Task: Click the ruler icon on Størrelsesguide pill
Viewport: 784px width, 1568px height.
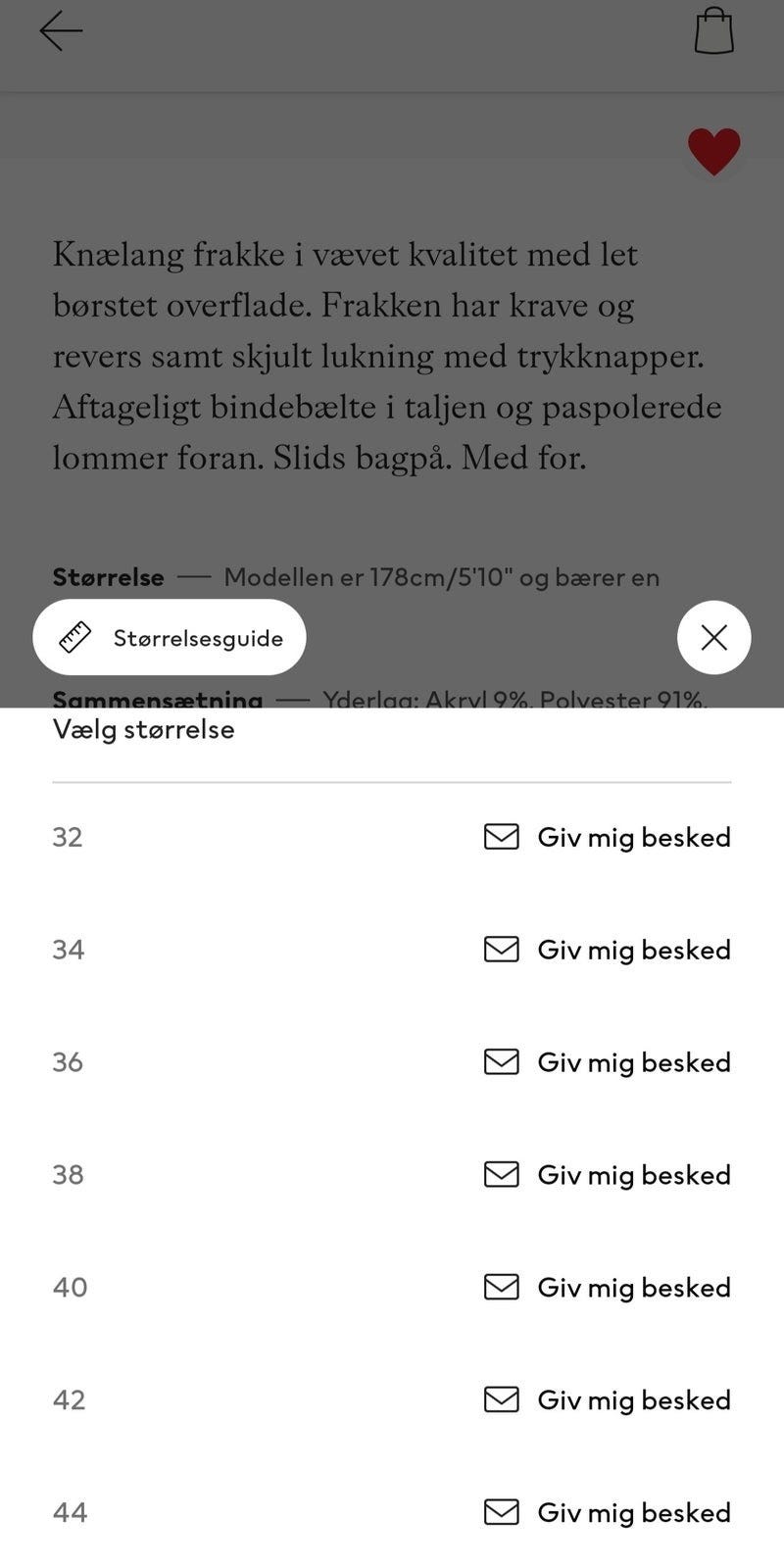Action: coord(75,637)
